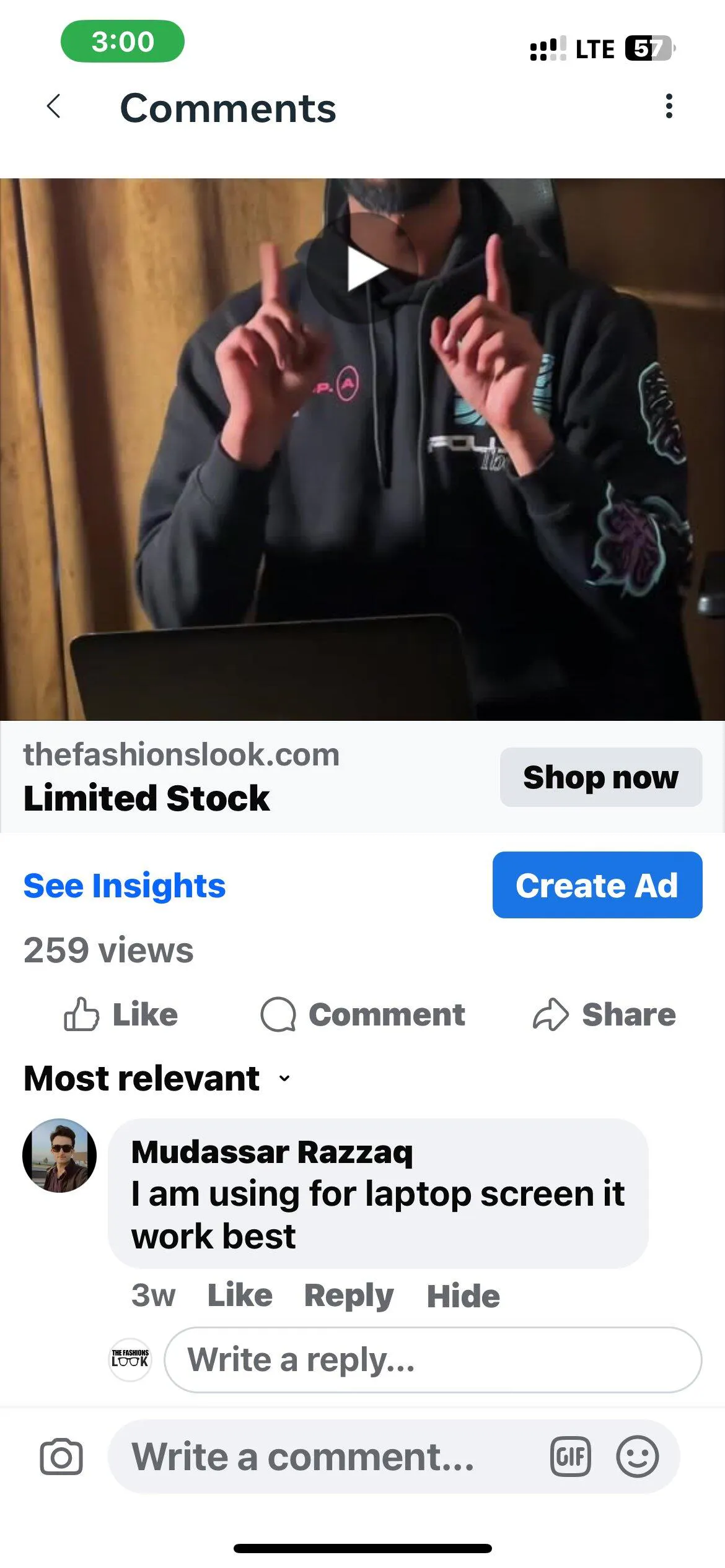
Task: Open the emoji picker
Action: coord(637,1457)
